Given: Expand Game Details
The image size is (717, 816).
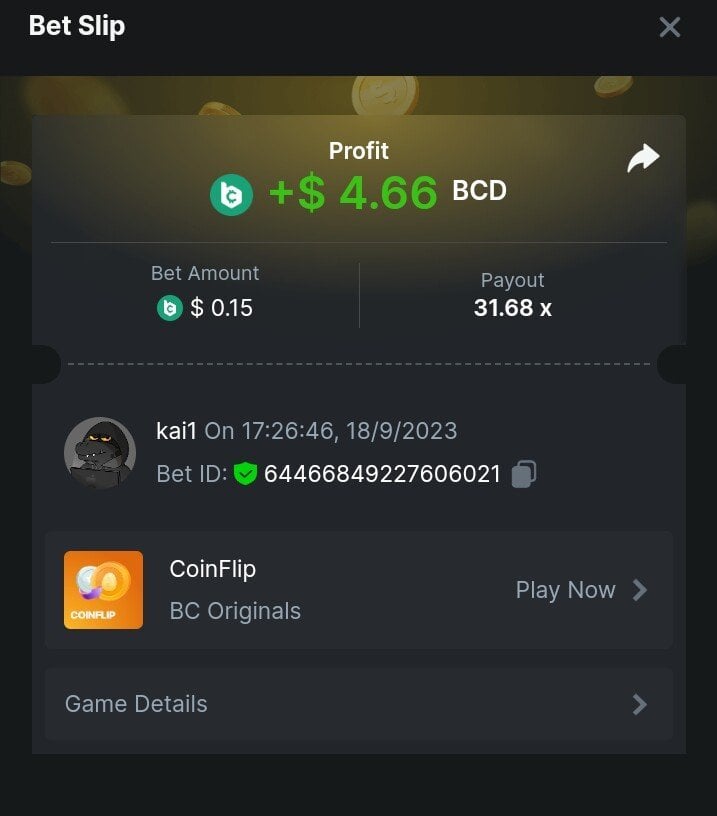Looking at the screenshot, I should point(358,704).
